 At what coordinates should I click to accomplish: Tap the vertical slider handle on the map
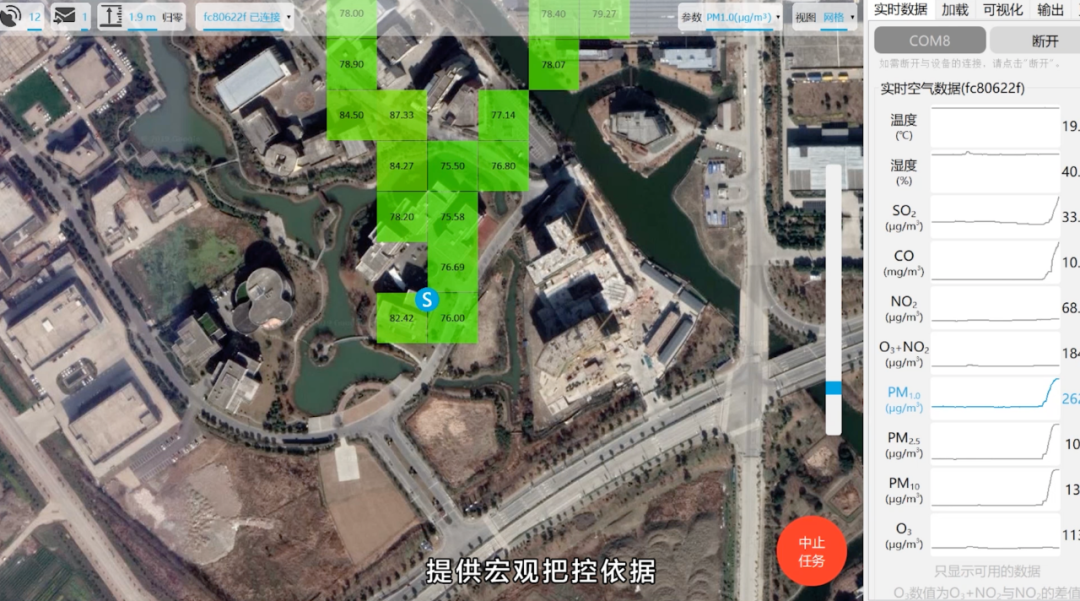[x=833, y=388]
